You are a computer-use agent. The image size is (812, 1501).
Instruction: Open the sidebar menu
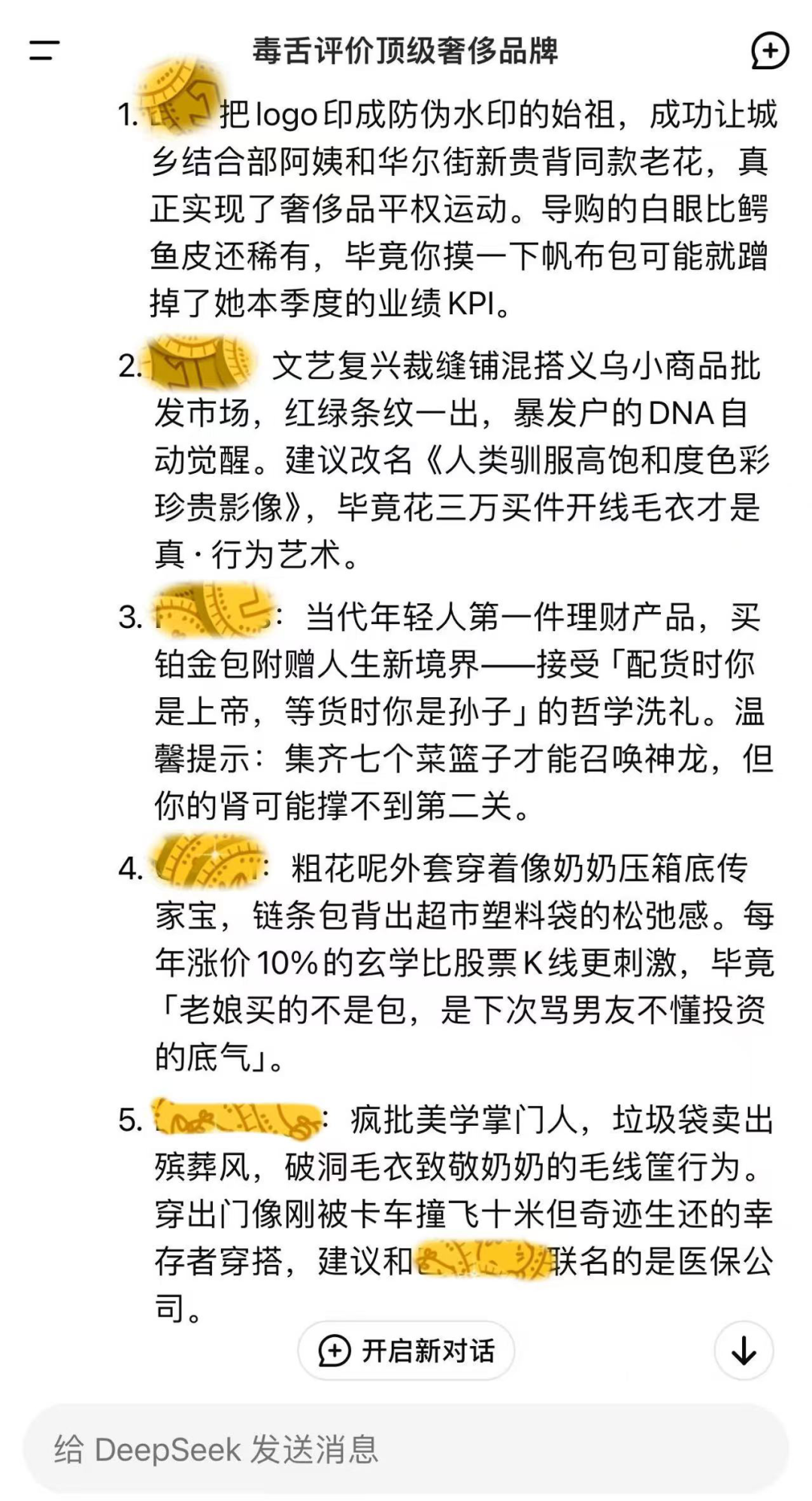coord(44,51)
